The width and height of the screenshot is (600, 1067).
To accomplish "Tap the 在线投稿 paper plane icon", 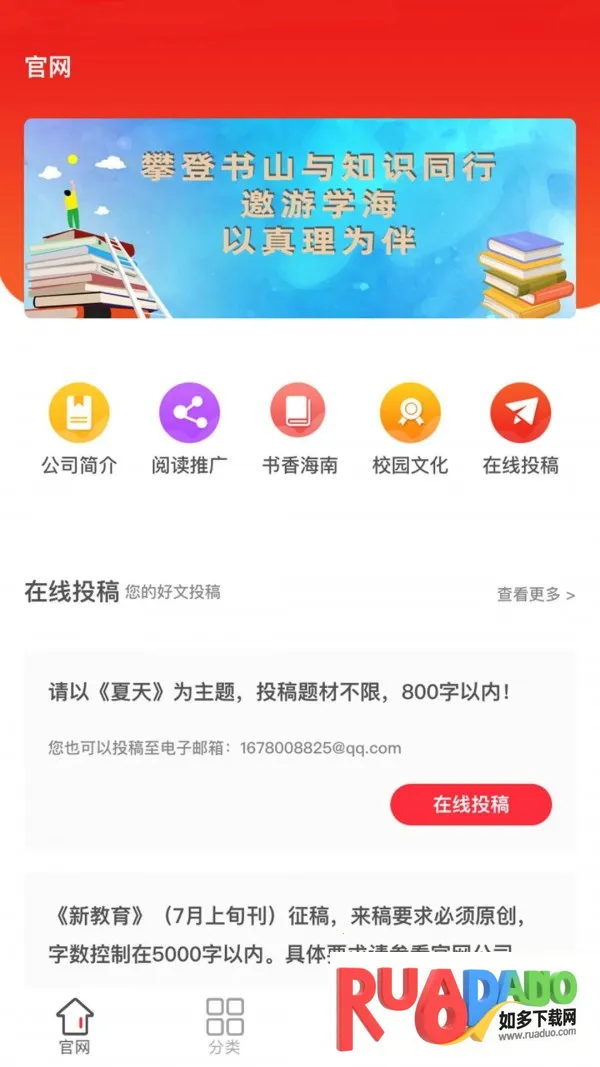I will pyautogui.click(x=520, y=413).
